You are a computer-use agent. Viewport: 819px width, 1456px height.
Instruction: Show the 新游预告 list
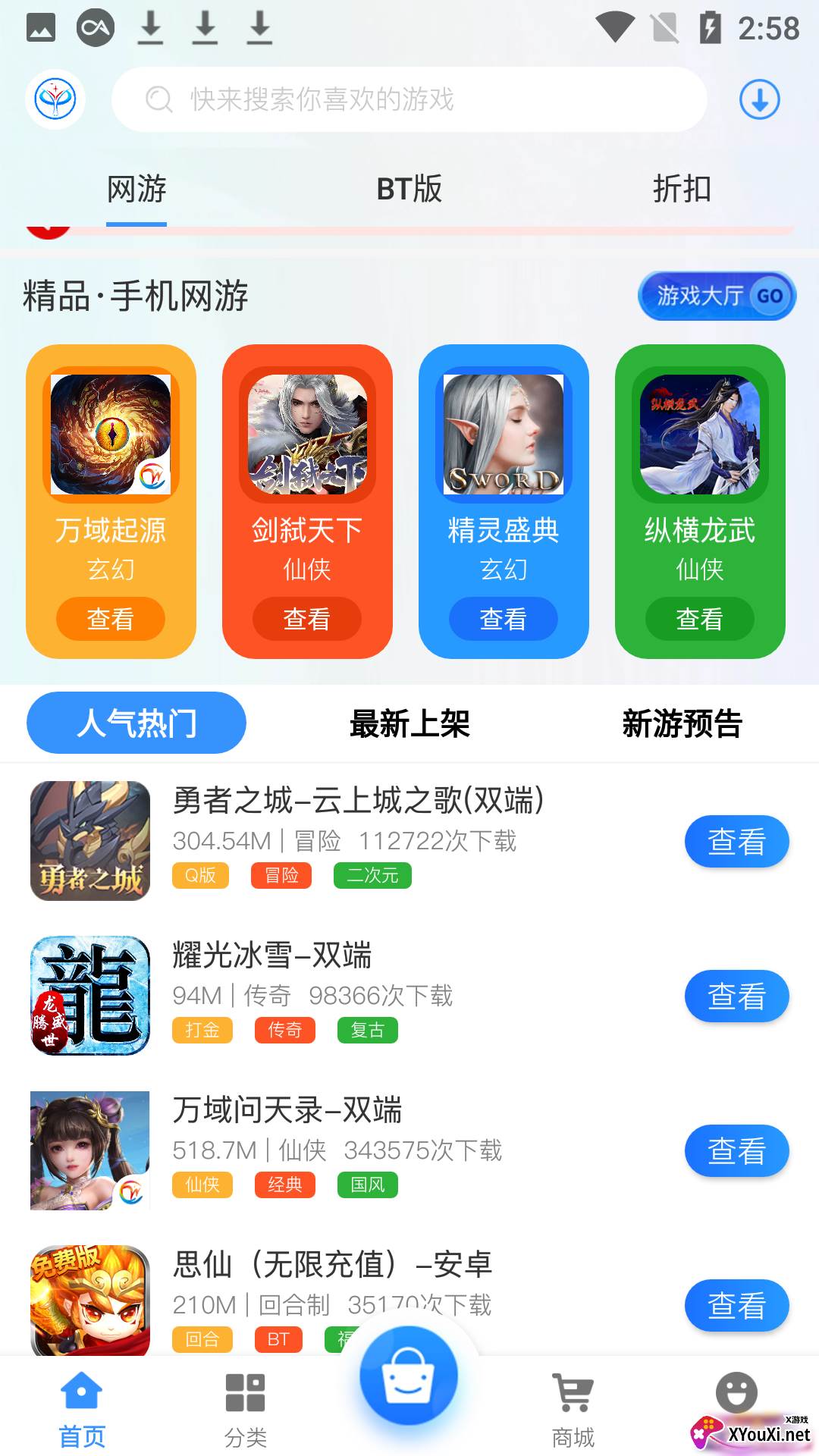click(x=682, y=723)
